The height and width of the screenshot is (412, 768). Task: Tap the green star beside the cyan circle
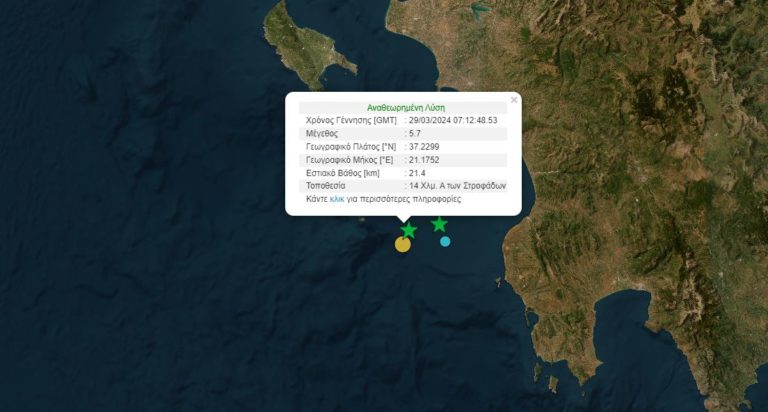point(439,224)
